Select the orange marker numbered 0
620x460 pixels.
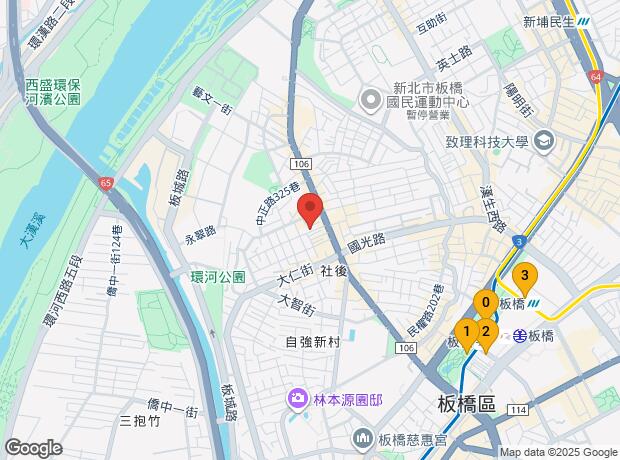point(486,305)
